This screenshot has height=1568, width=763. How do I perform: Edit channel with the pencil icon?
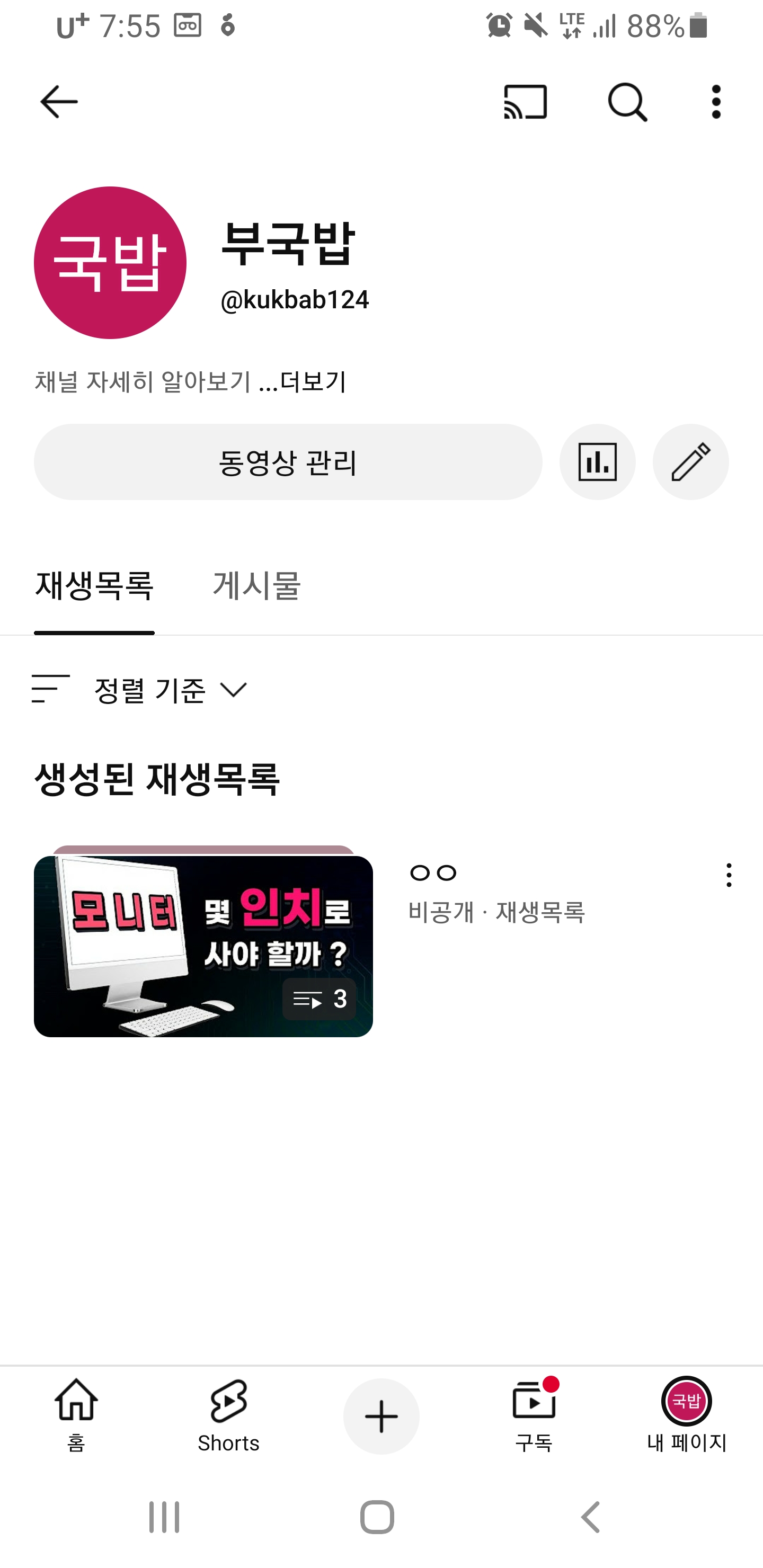(690, 462)
